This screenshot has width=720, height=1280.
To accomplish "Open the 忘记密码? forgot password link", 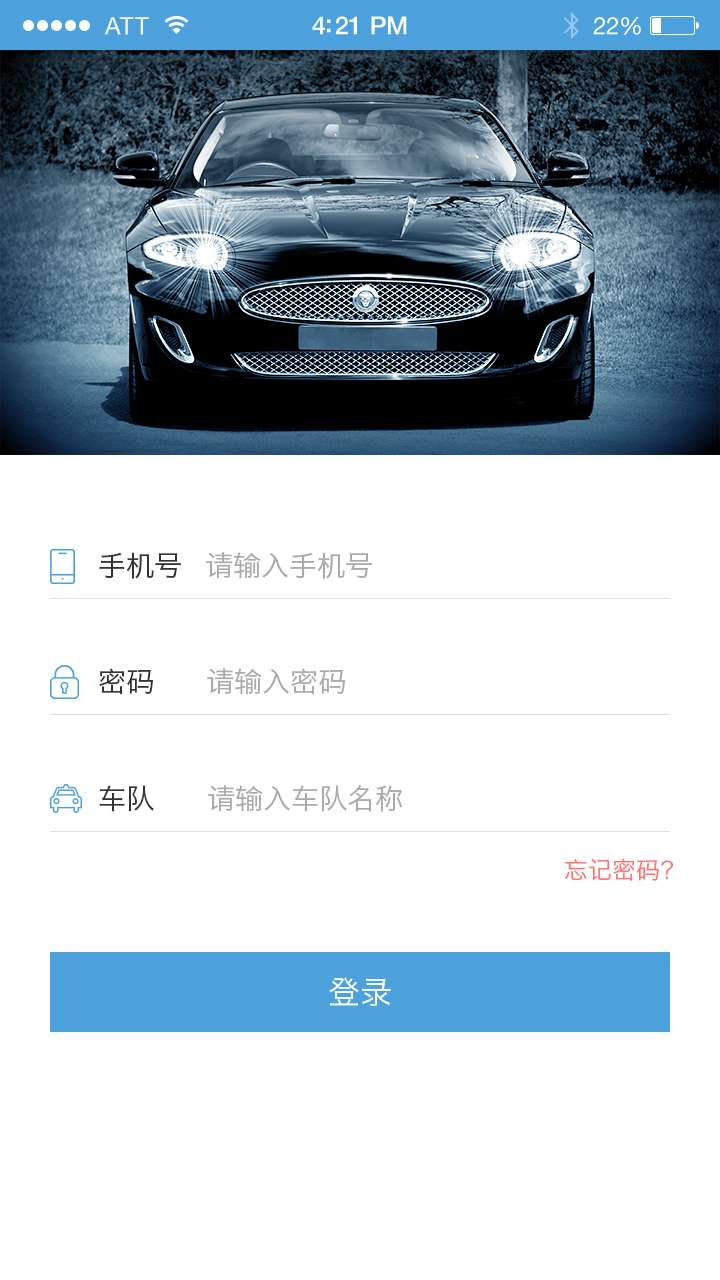I will (x=619, y=870).
